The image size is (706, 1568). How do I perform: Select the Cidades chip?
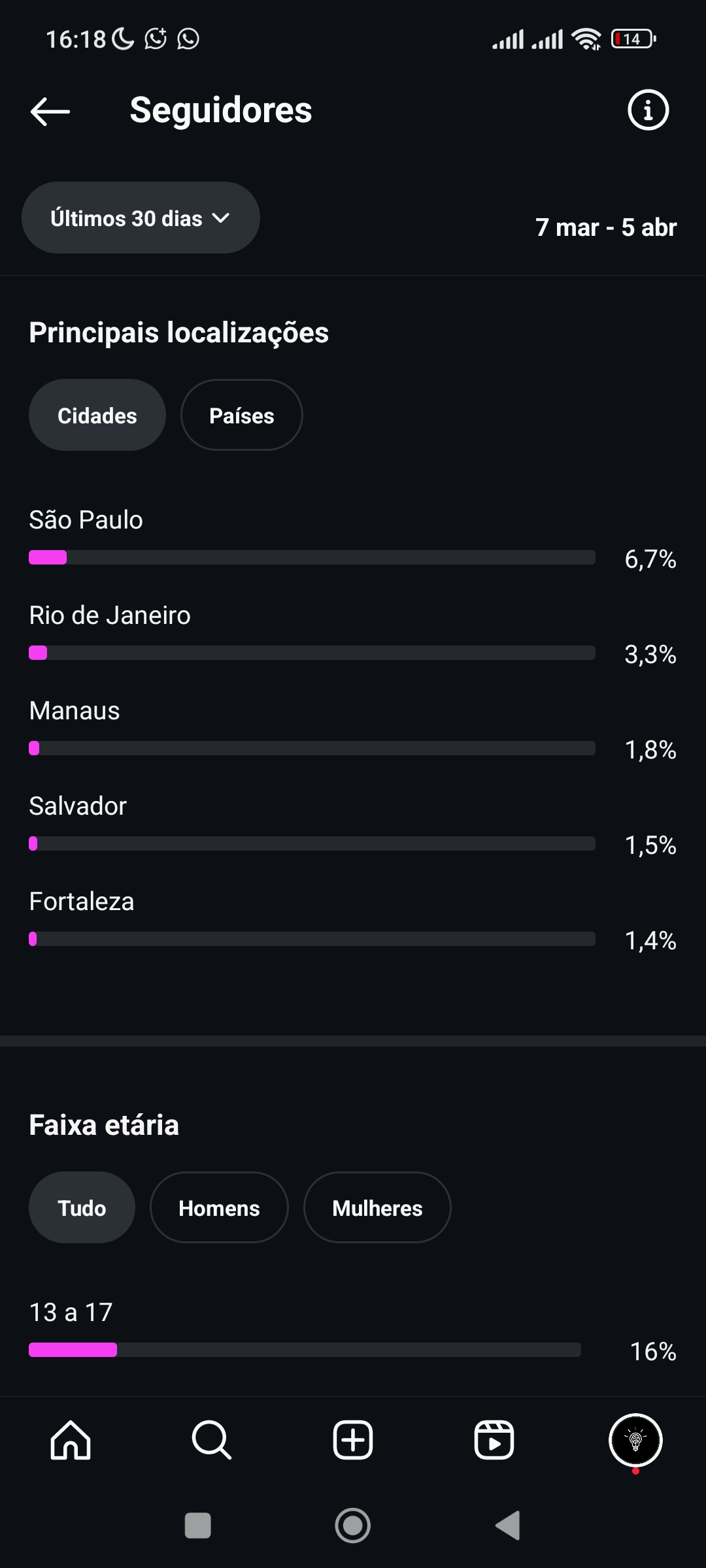(x=97, y=416)
